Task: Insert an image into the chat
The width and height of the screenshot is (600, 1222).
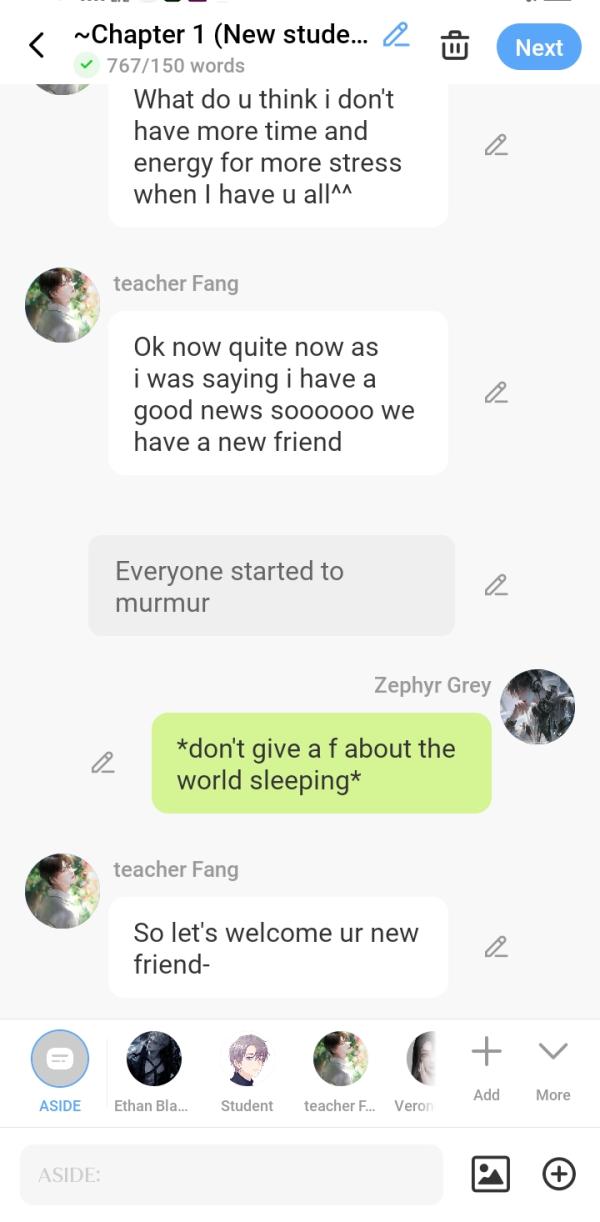Action: pyautogui.click(x=490, y=1174)
